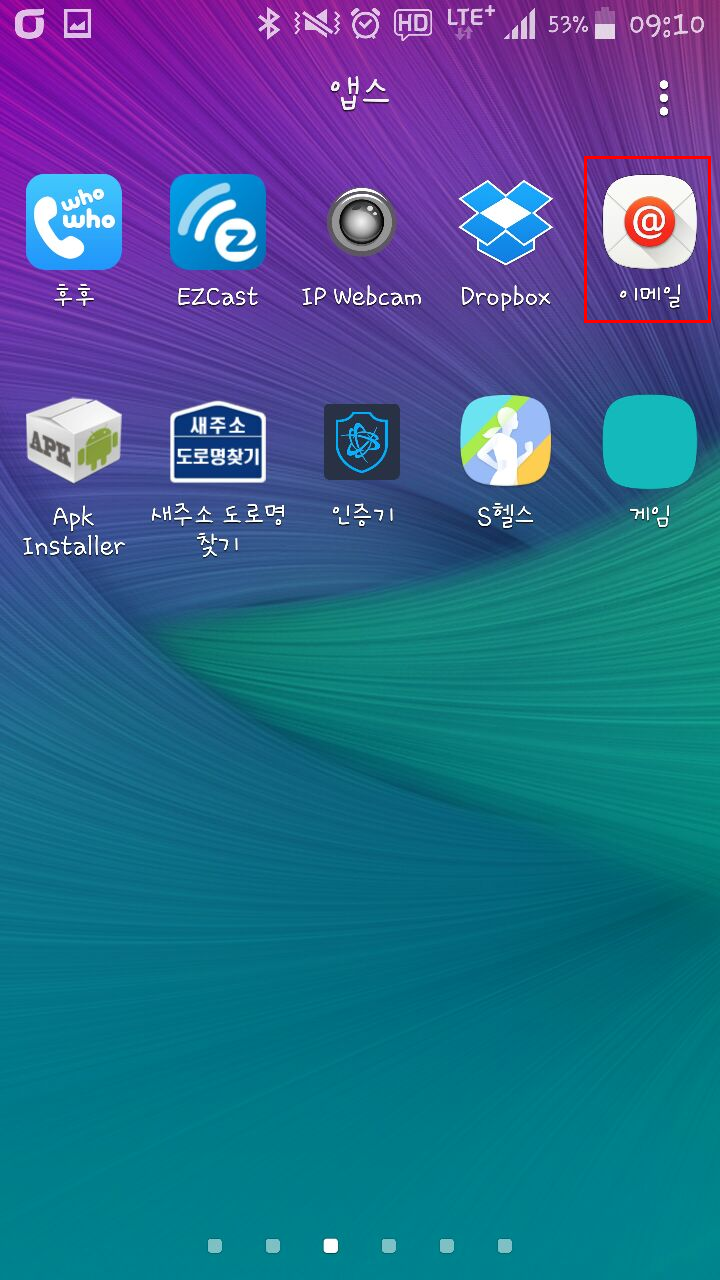Open the 새주소 도로명 찾기 app
The image size is (720, 1280).
point(218,442)
